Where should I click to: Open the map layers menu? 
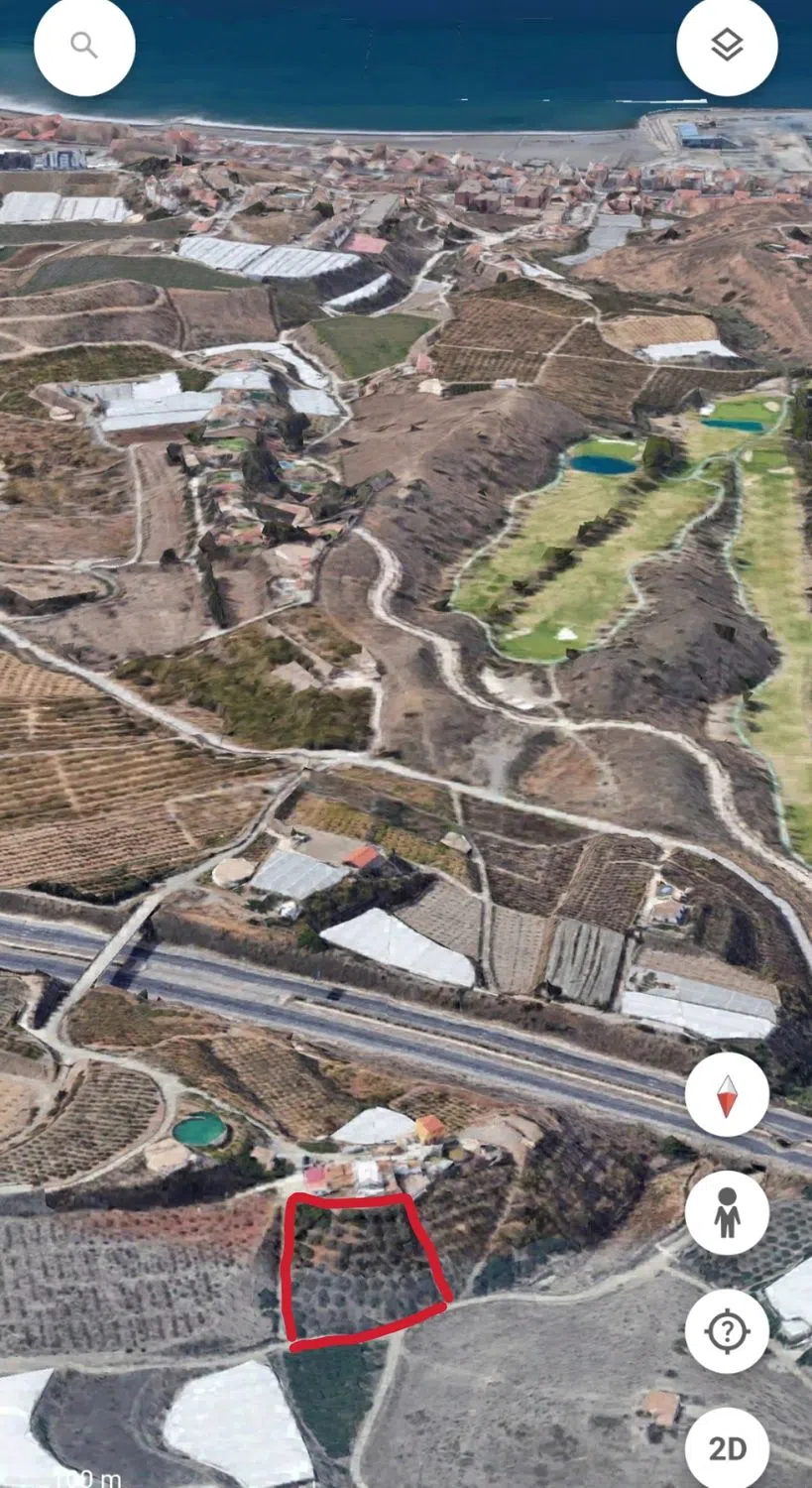pyautogui.click(x=727, y=46)
